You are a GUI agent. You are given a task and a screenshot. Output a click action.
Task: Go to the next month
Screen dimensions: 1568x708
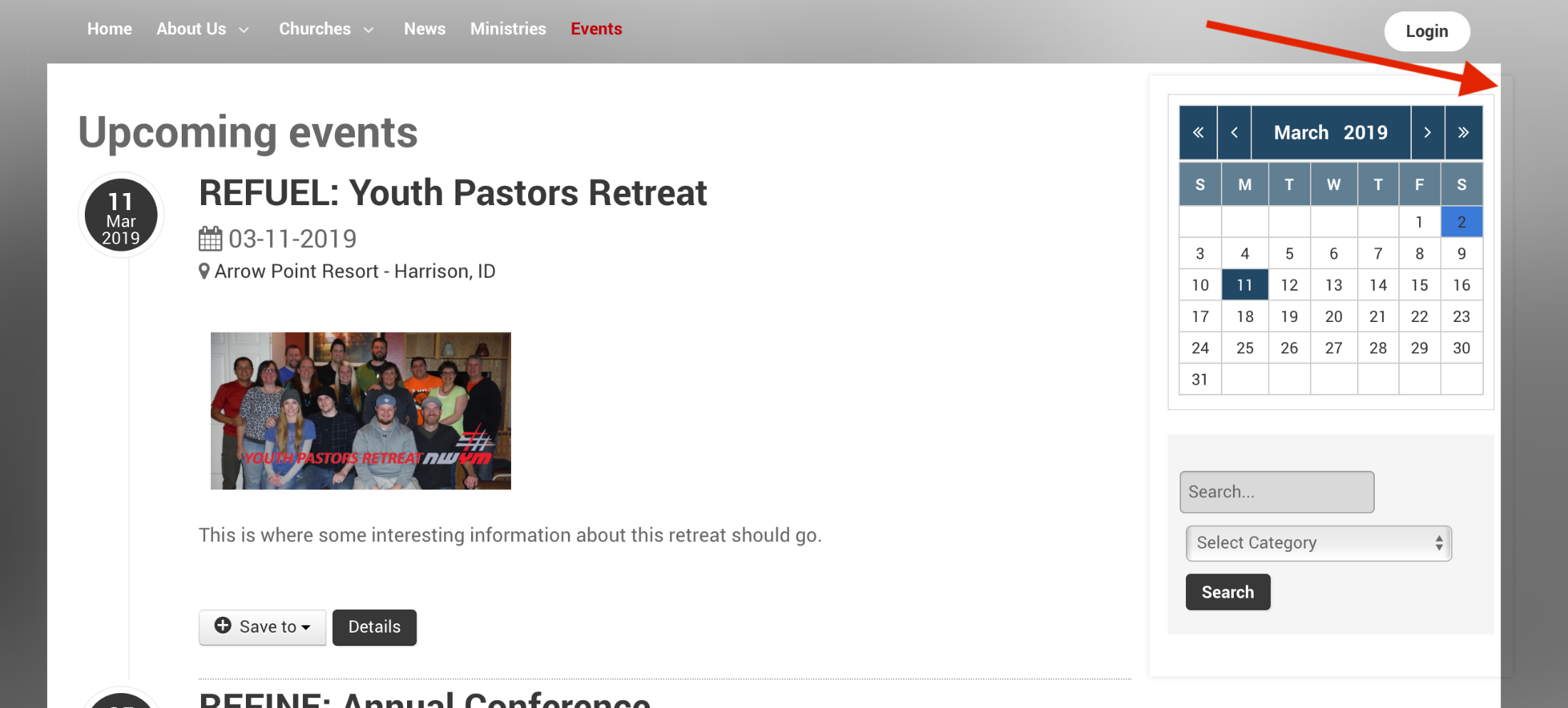[1428, 132]
